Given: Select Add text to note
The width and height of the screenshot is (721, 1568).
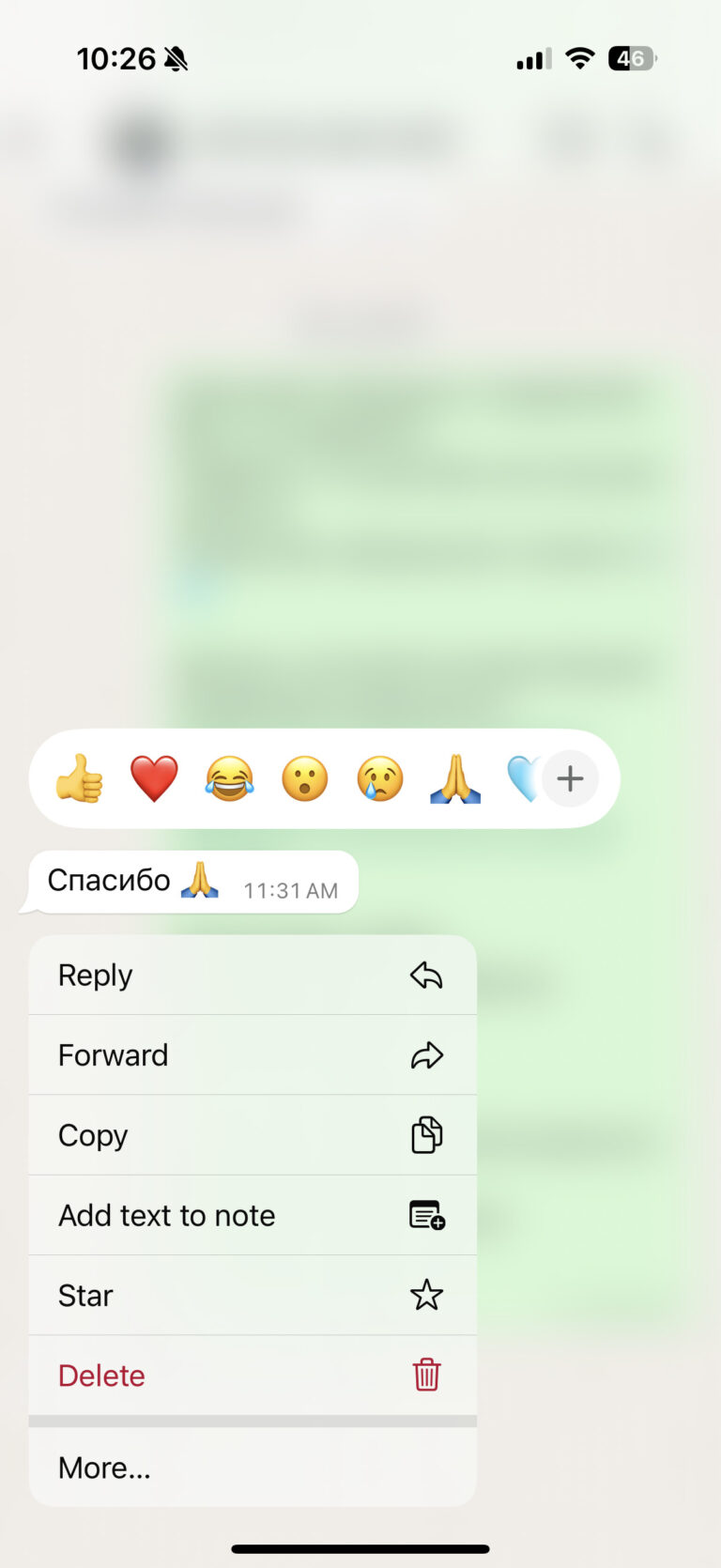Looking at the screenshot, I should pos(252,1215).
